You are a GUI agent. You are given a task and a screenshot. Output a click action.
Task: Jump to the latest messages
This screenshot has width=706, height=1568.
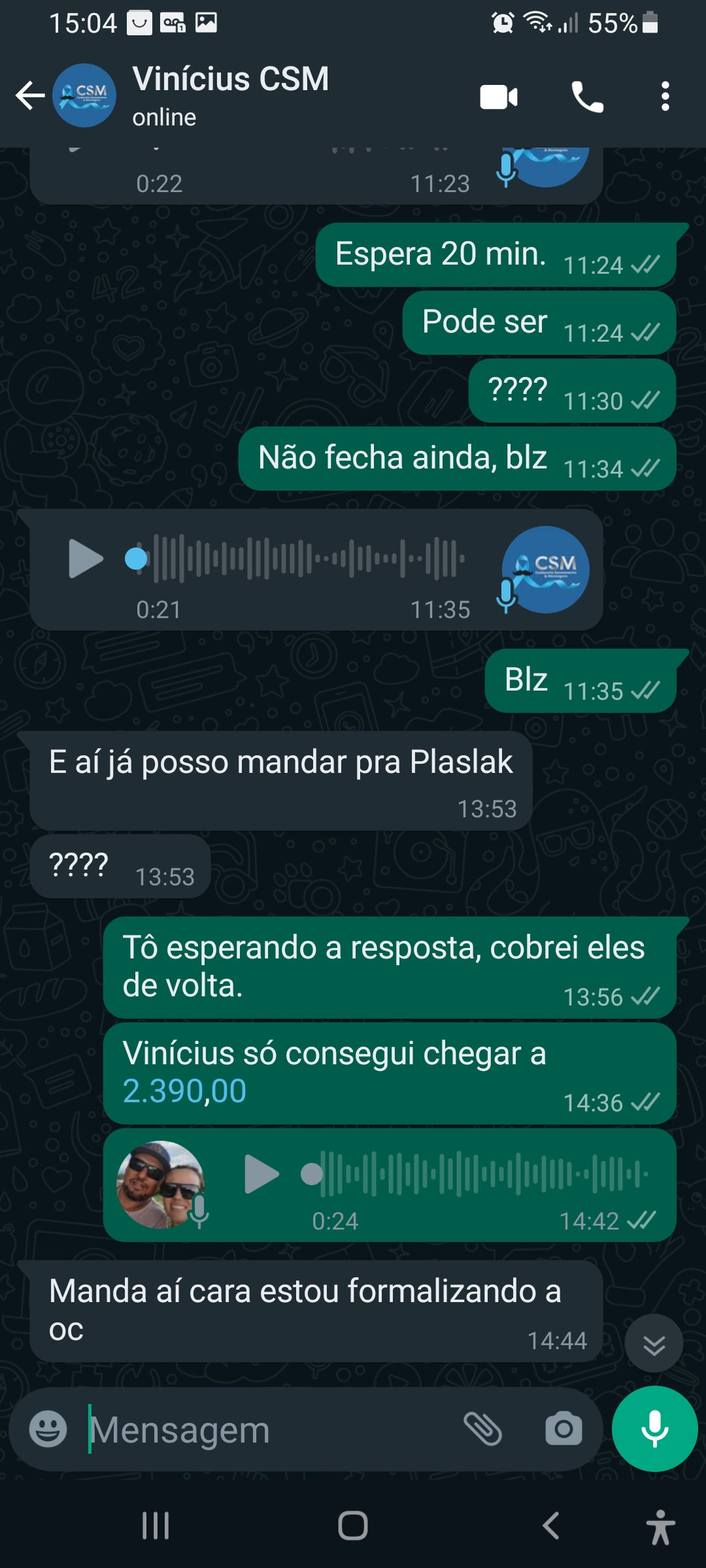[654, 1344]
